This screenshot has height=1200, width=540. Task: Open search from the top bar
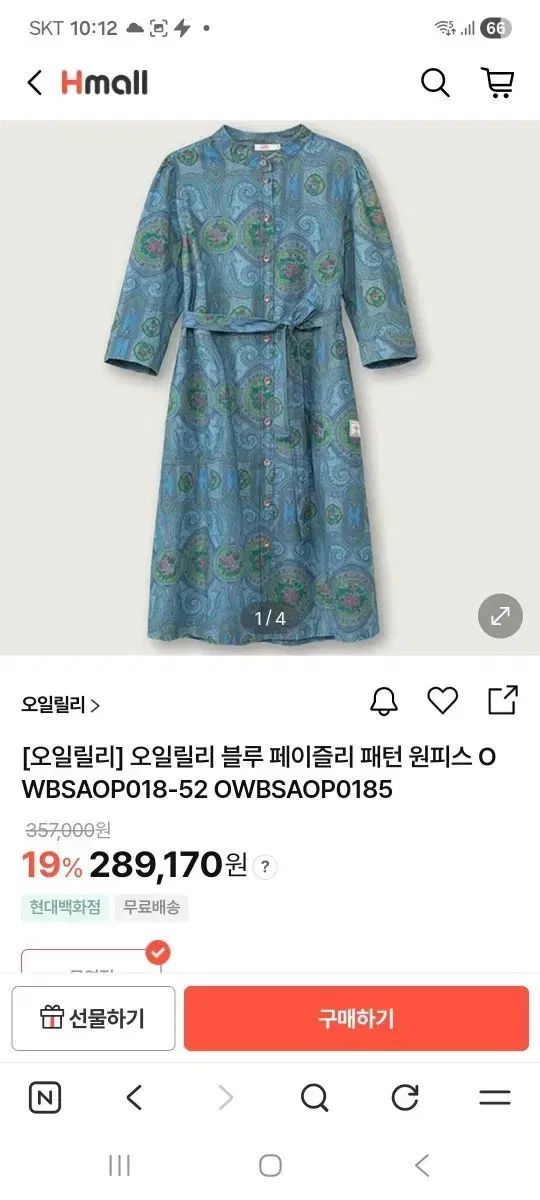click(435, 83)
